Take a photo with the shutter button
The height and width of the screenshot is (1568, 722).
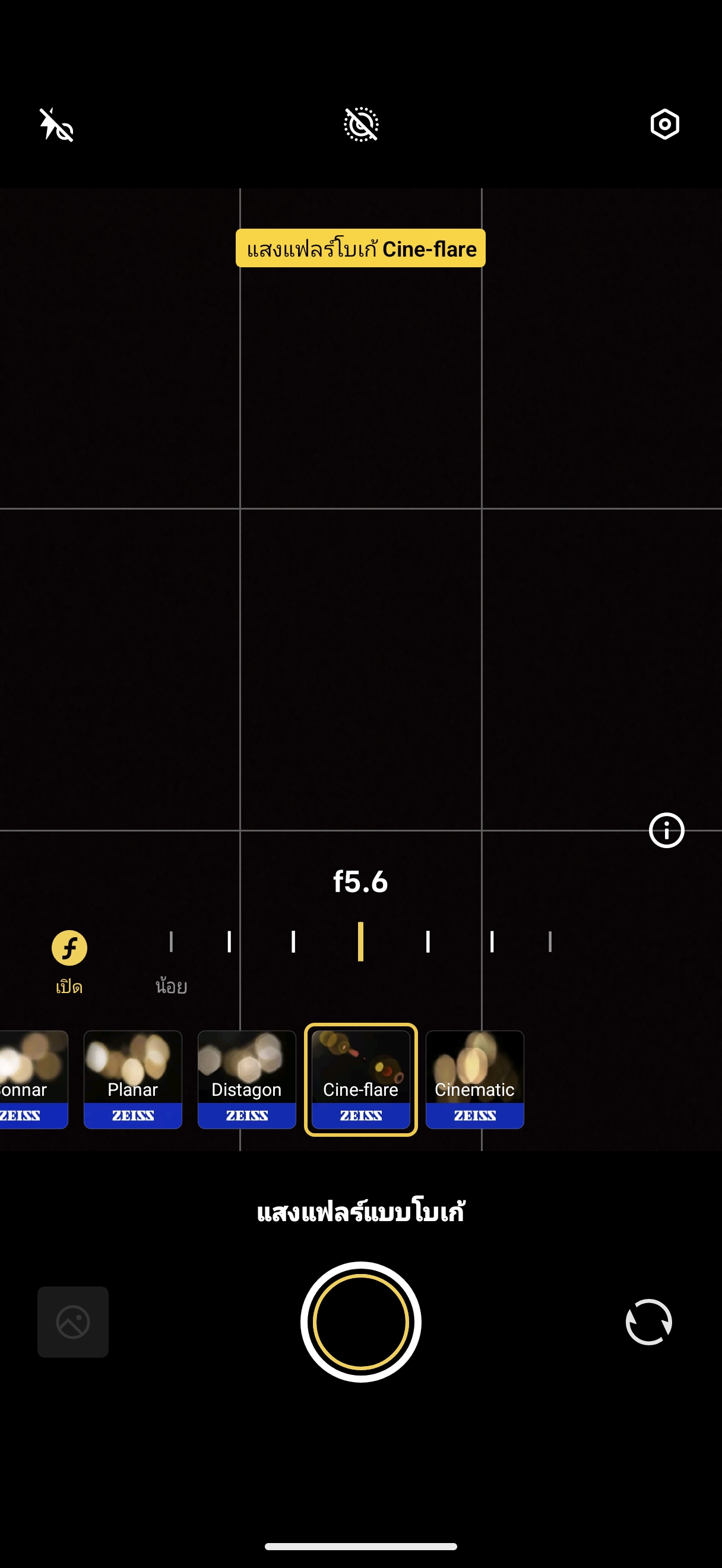[360, 1322]
